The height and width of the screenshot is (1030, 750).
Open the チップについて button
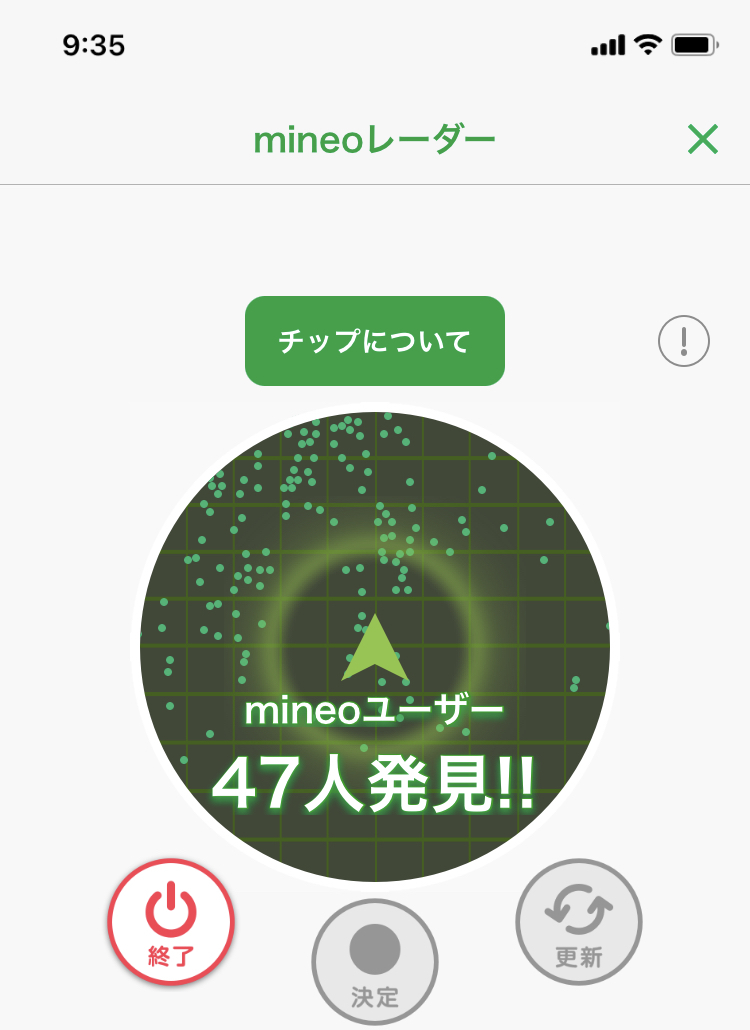point(375,341)
